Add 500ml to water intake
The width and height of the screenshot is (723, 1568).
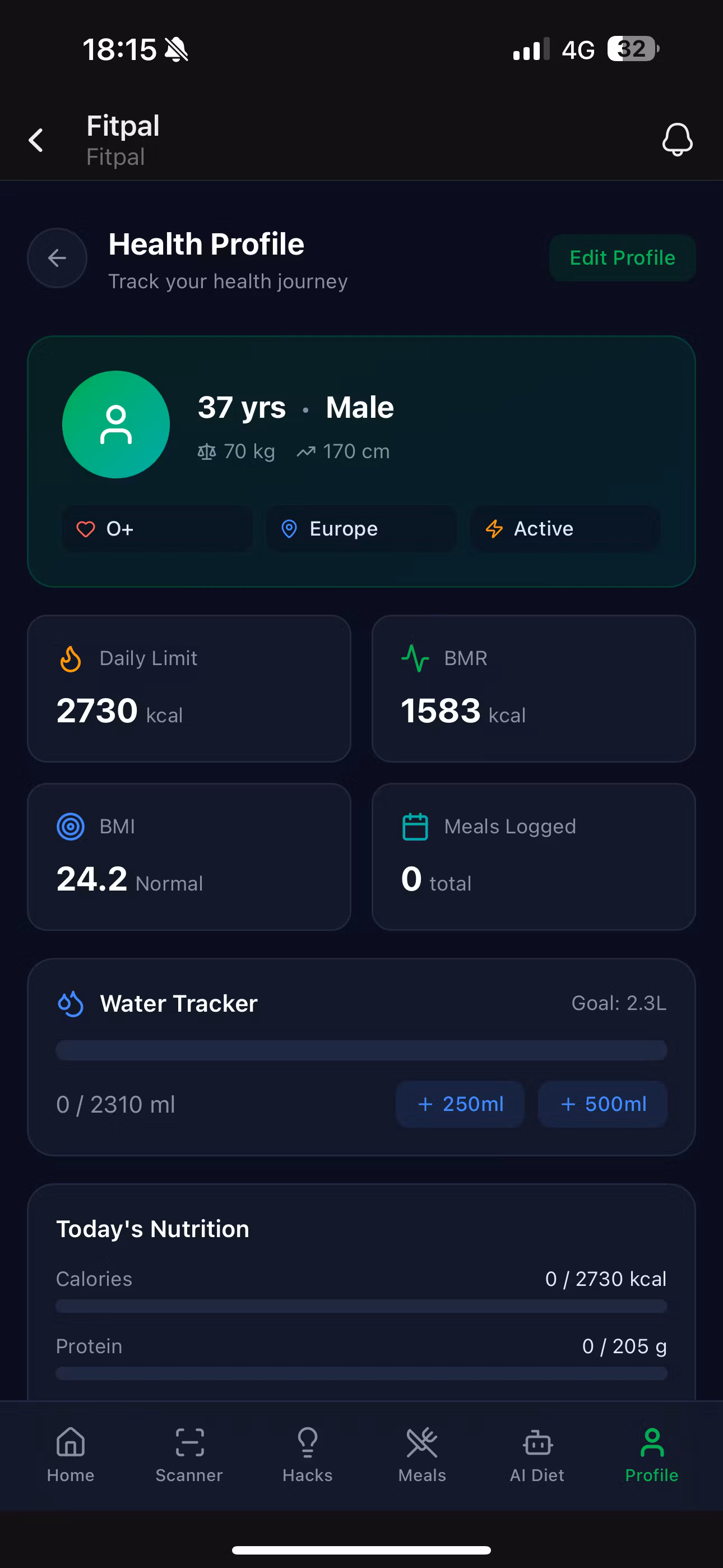coord(602,1104)
